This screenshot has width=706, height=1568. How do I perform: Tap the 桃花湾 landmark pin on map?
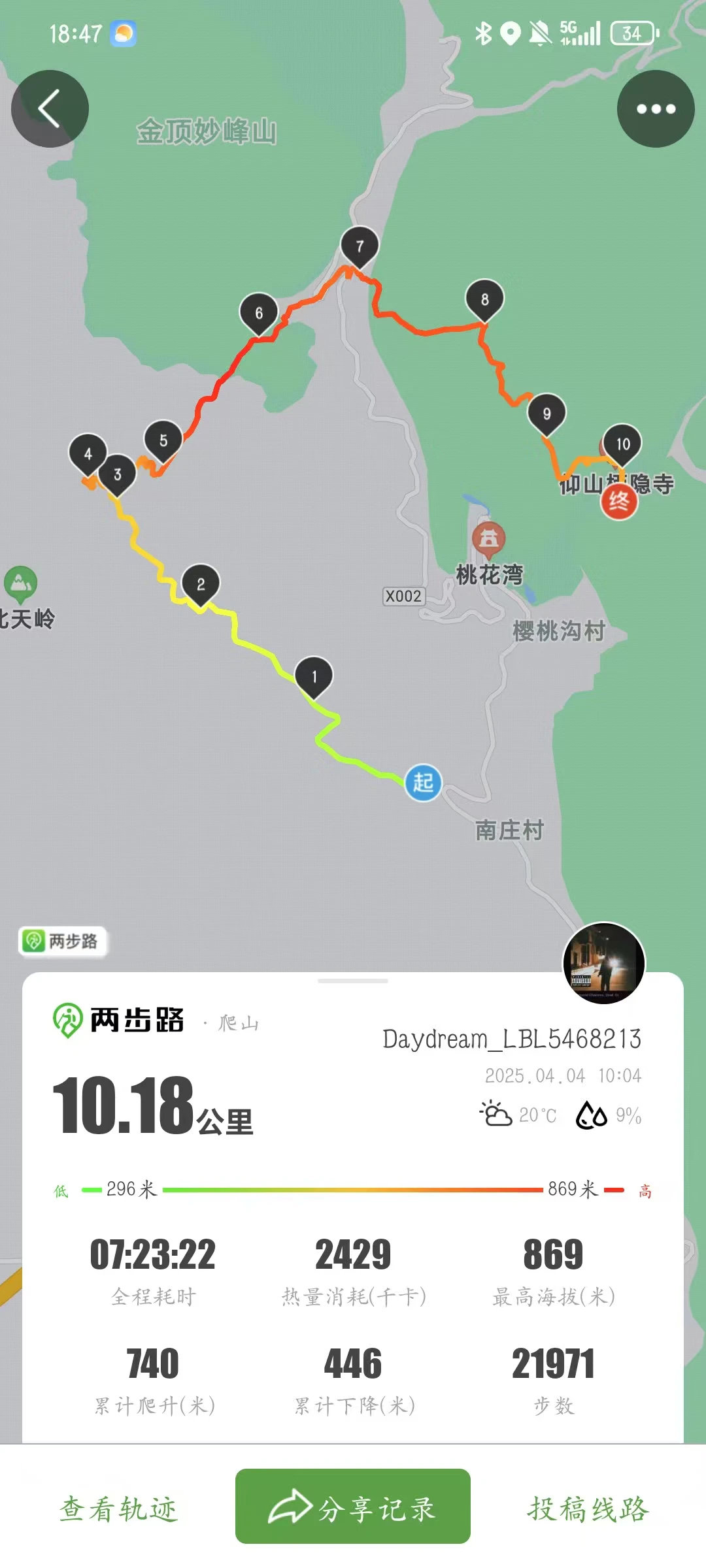point(488,539)
